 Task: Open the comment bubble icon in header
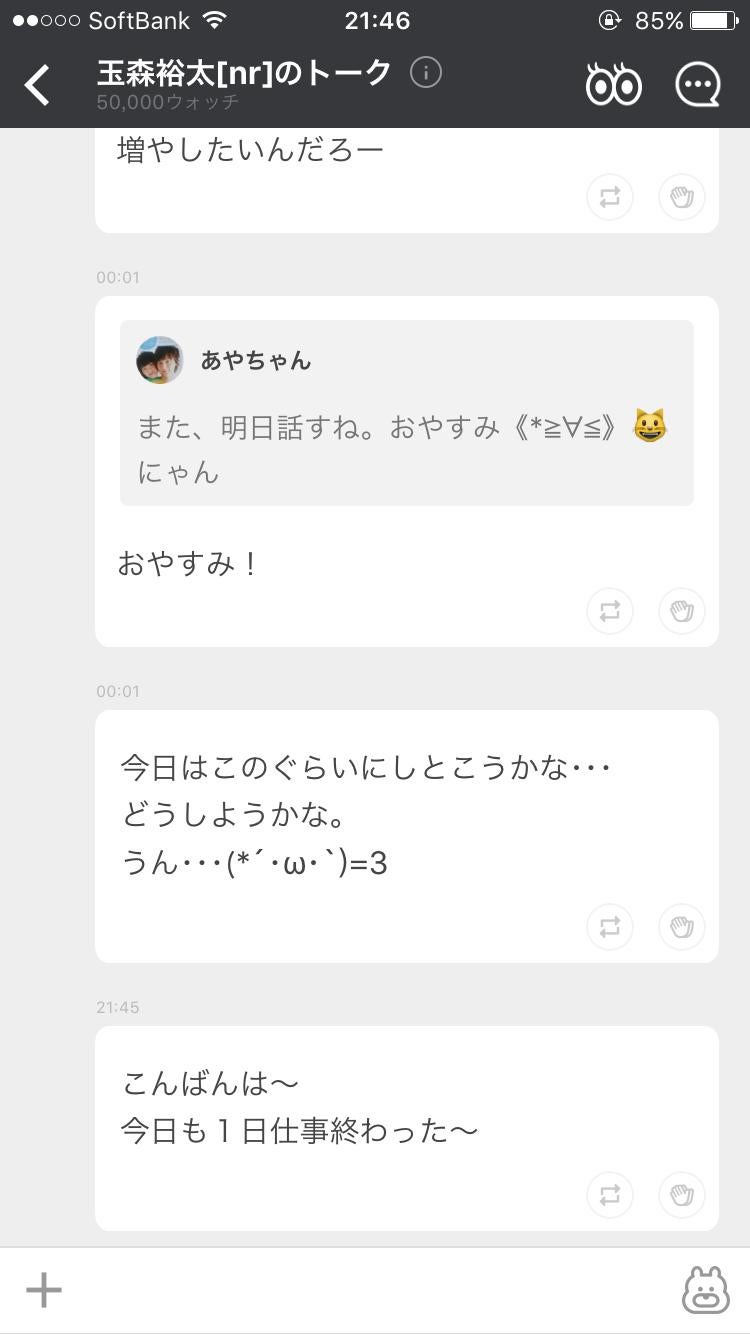[x=698, y=84]
